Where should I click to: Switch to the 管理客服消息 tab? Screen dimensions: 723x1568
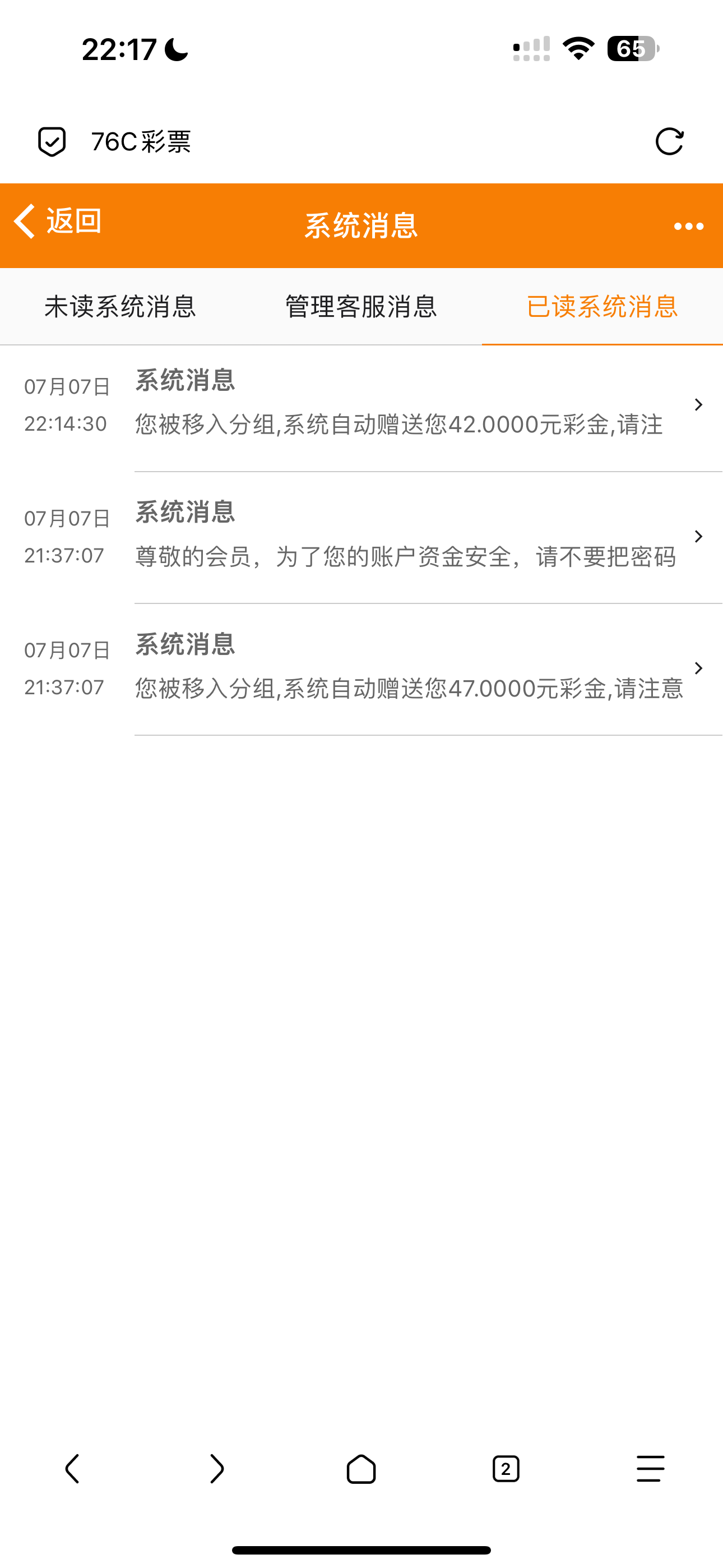361,307
